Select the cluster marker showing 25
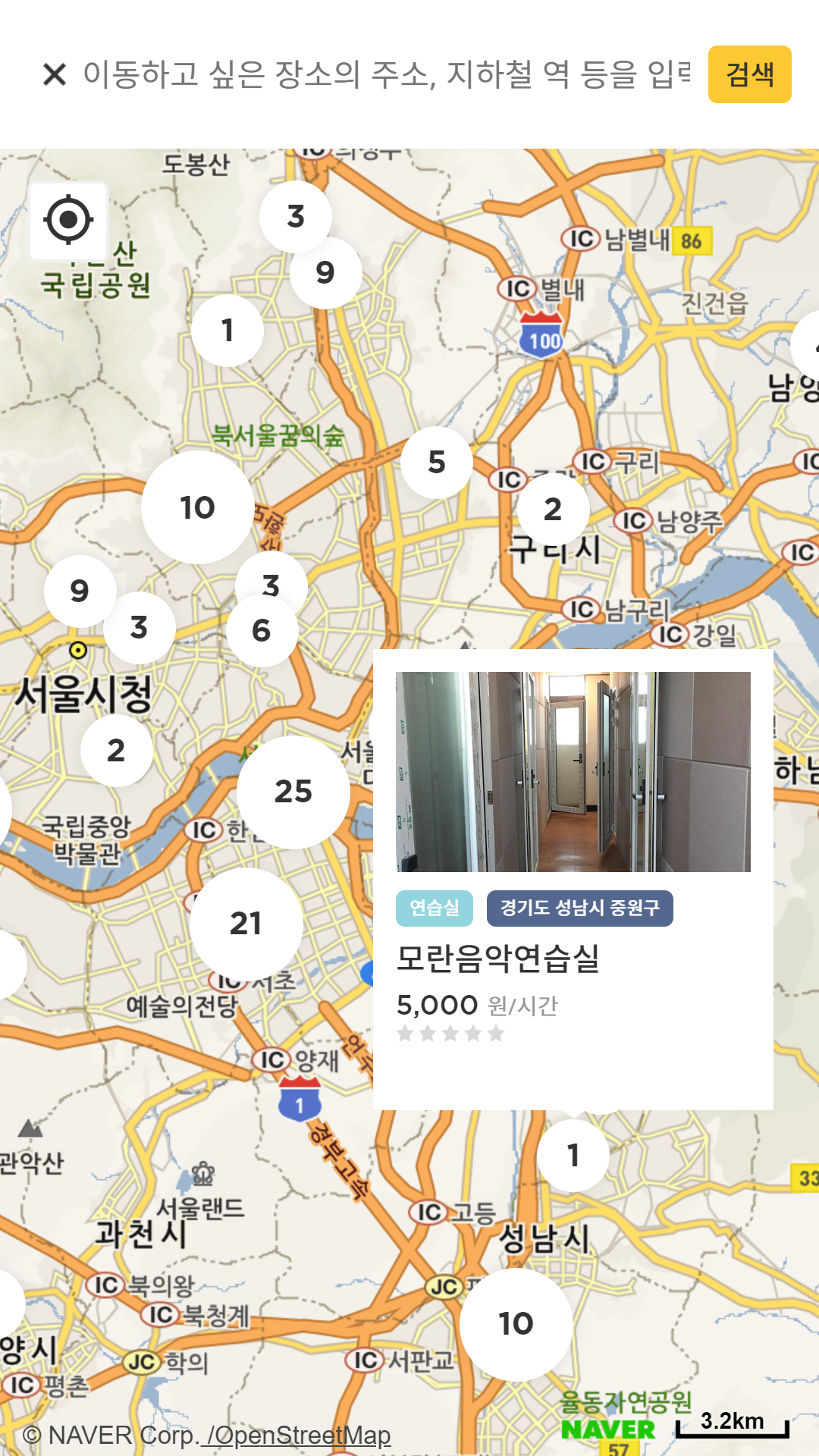This screenshot has width=819, height=1456. tap(293, 792)
